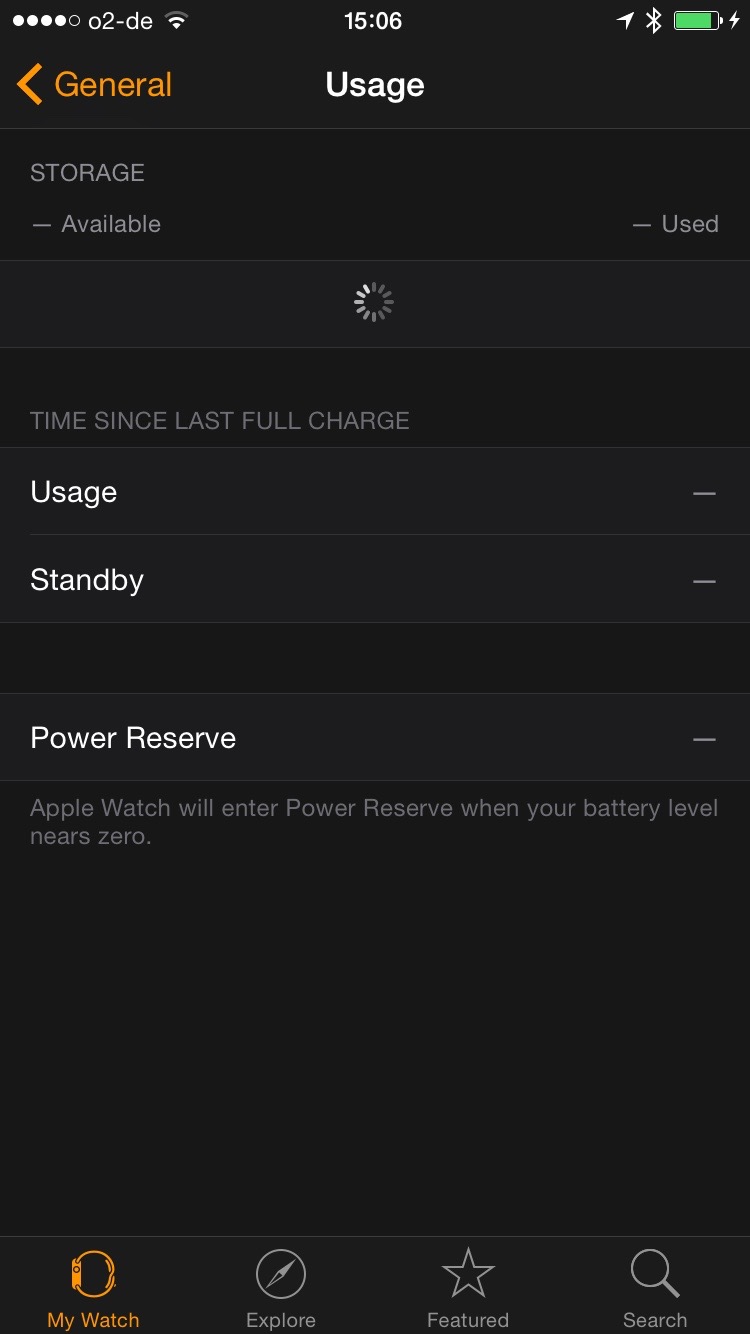Open the Search tab
750x1334 pixels.
click(x=655, y=1289)
